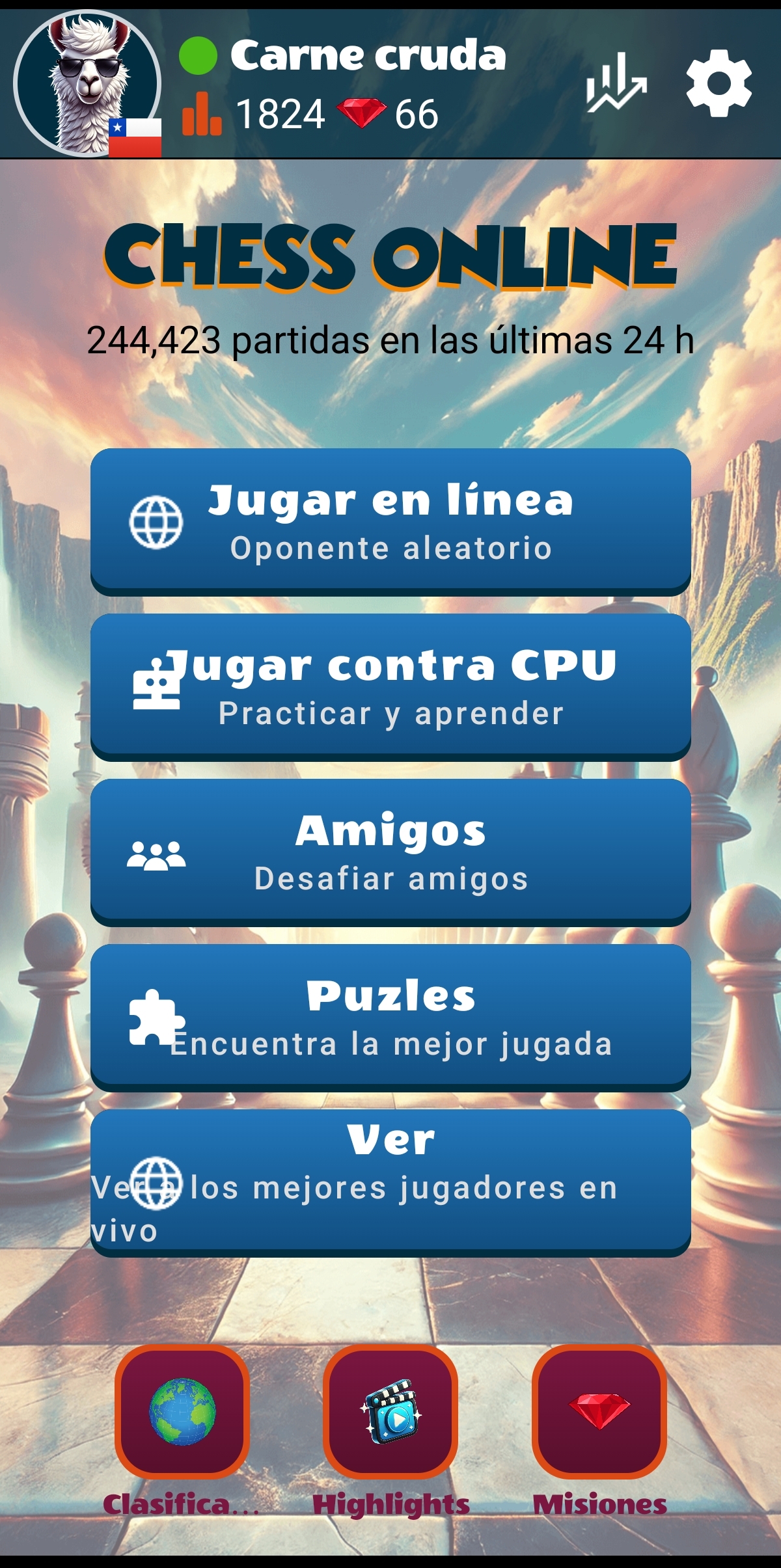The image size is (781, 1568).
Task: Tap Ver to watch top players live
Action: (x=390, y=1182)
